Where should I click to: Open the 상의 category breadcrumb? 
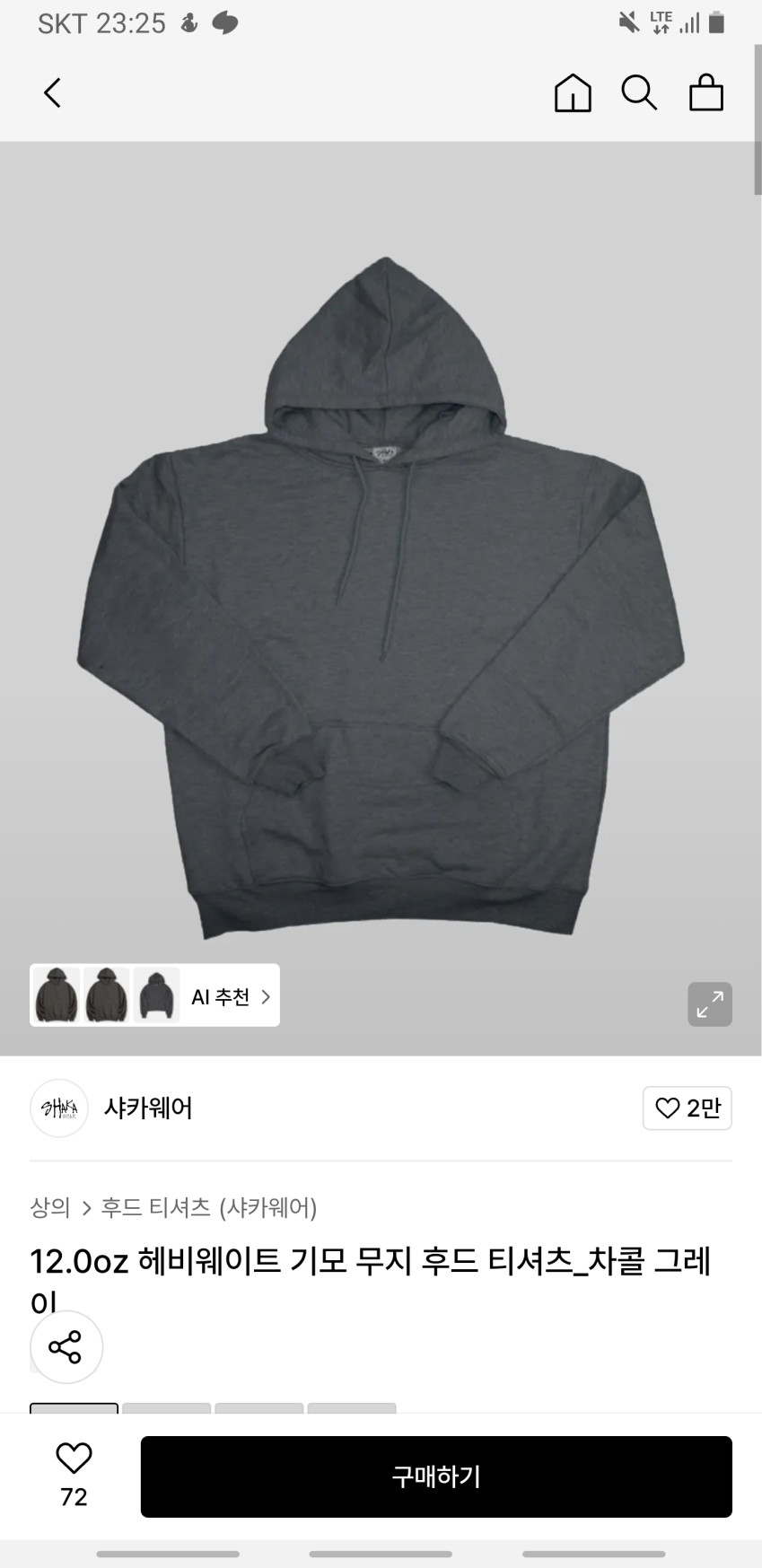coord(50,1208)
